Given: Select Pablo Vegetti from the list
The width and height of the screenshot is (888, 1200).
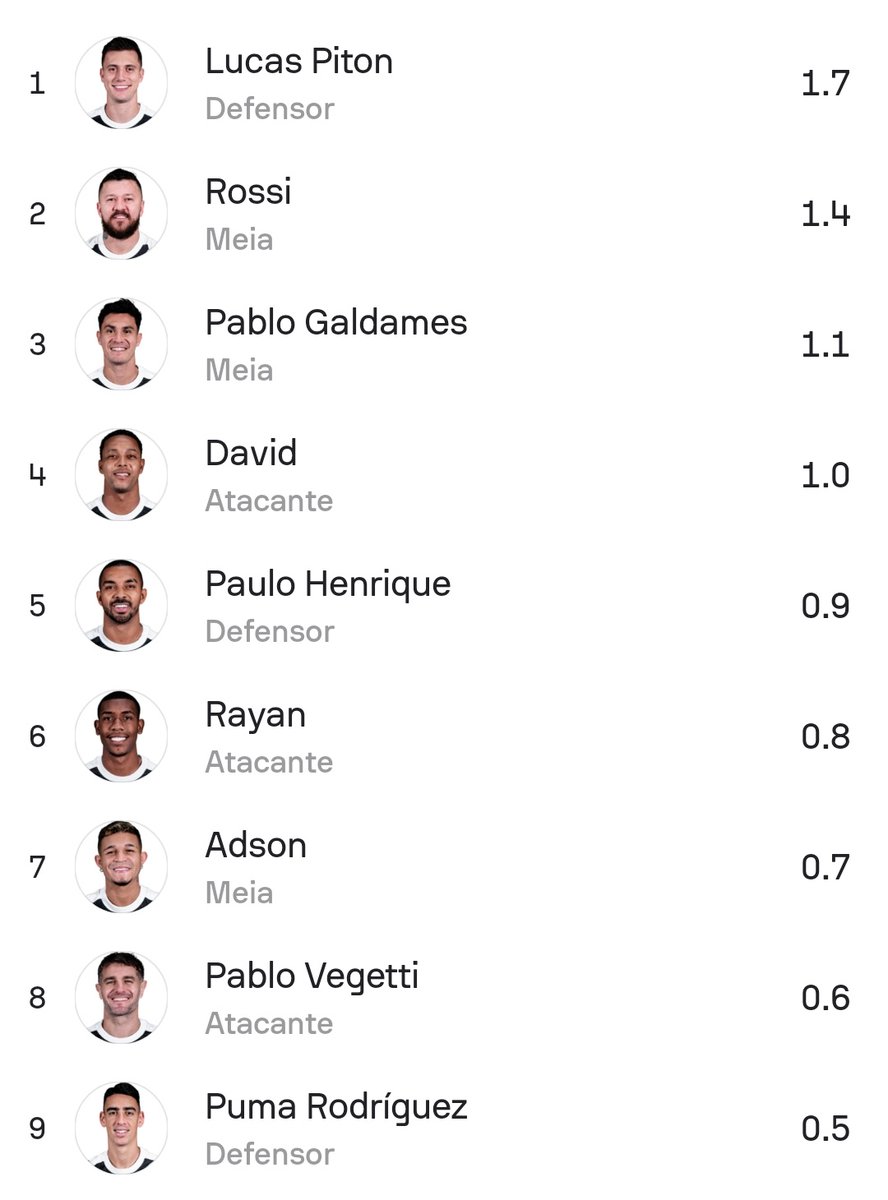Looking at the screenshot, I should (x=311, y=976).
